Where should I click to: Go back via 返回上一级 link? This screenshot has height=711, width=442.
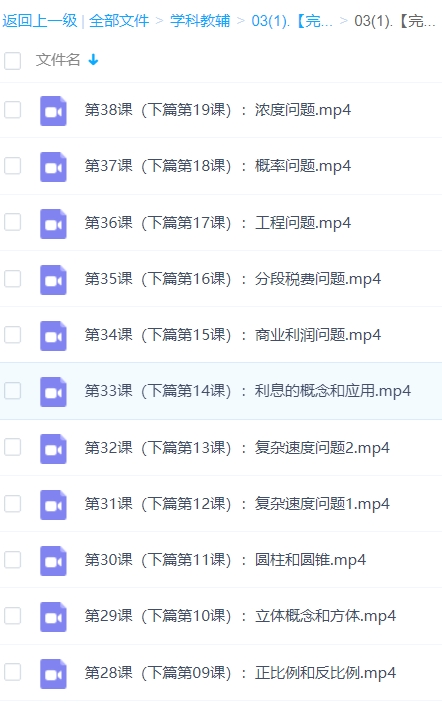click(x=39, y=21)
